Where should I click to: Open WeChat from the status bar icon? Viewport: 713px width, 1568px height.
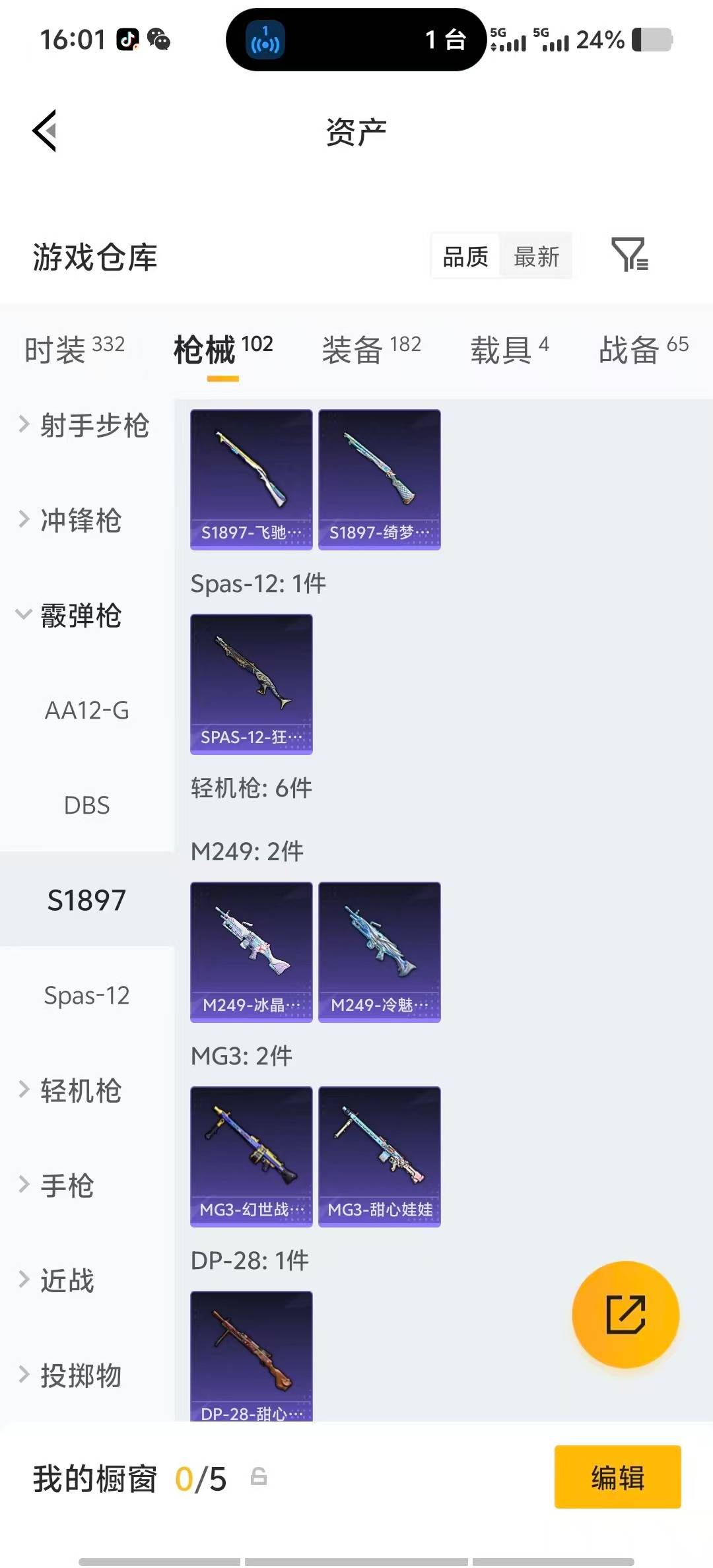pos(157,38)
